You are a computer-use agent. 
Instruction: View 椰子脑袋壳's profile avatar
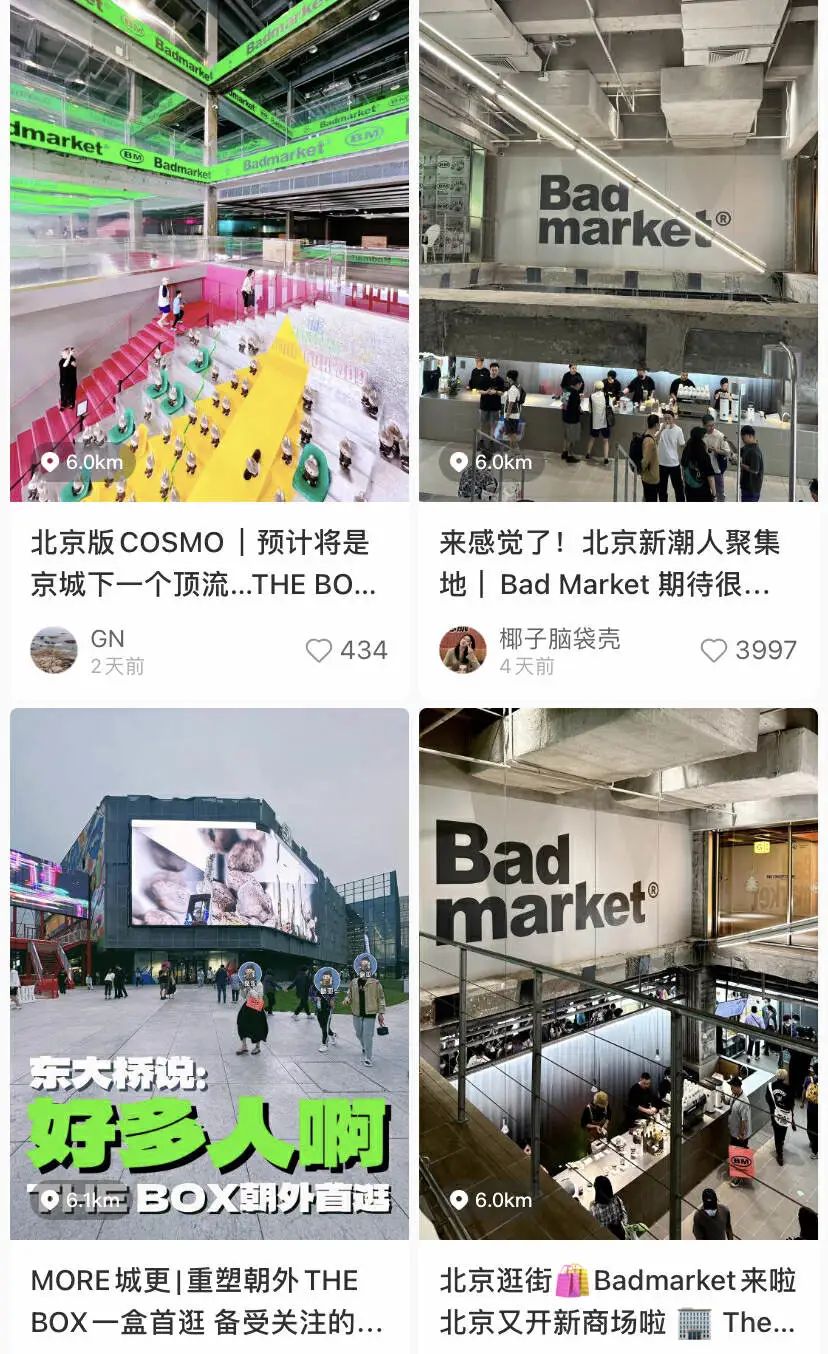[x=463, y=651]
